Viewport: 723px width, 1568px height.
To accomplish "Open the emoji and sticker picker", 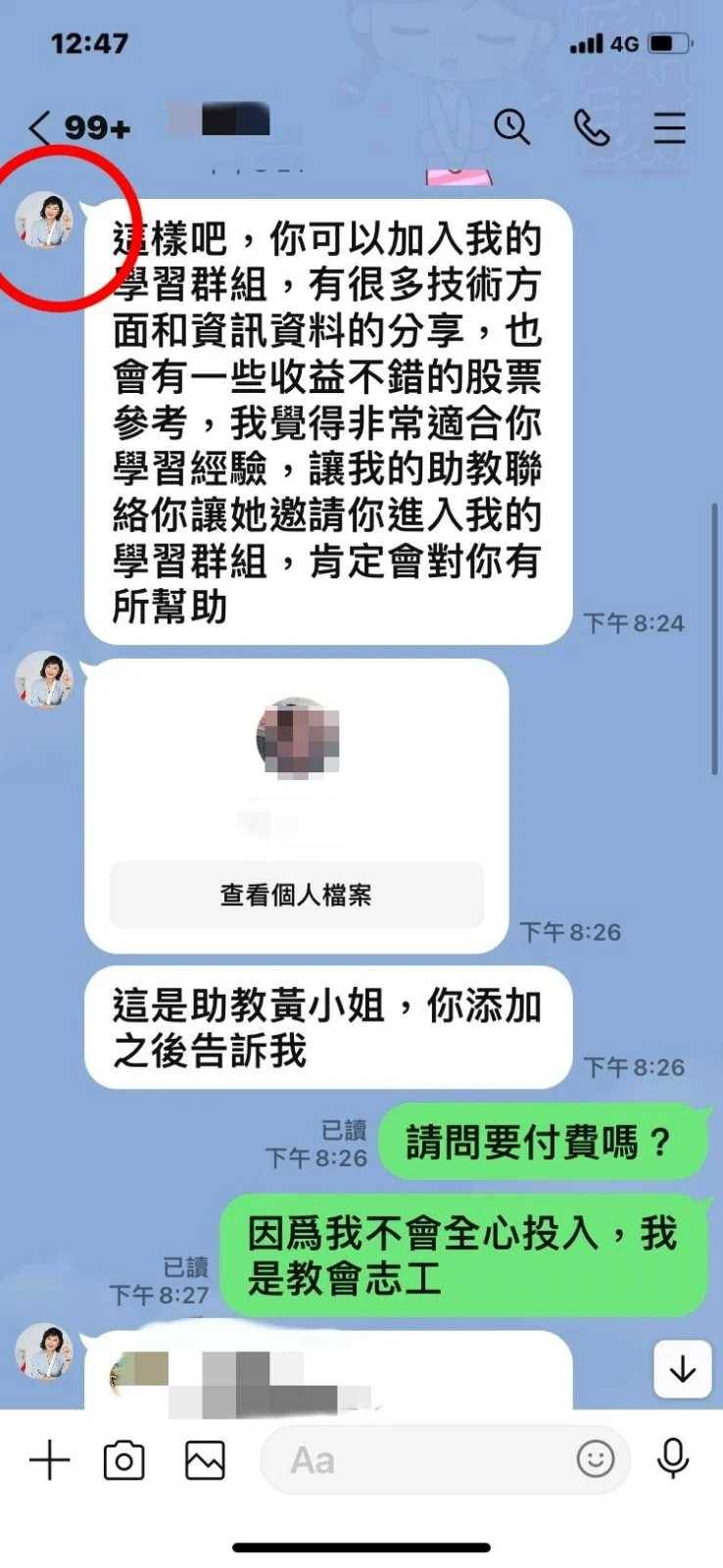I will [x=595, y=1459].
